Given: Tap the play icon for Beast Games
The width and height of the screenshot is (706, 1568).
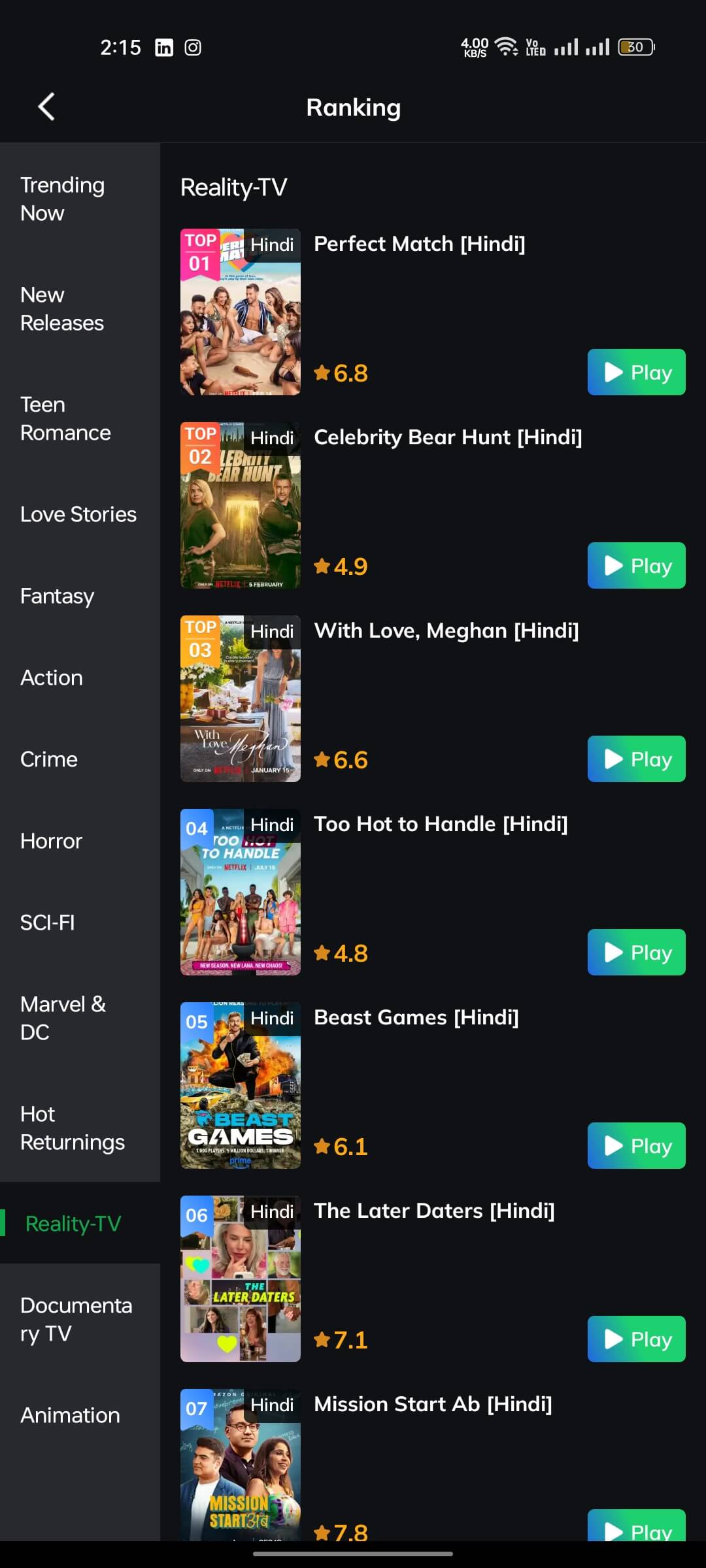Looking at the screenshot, I should (613, 1146).
